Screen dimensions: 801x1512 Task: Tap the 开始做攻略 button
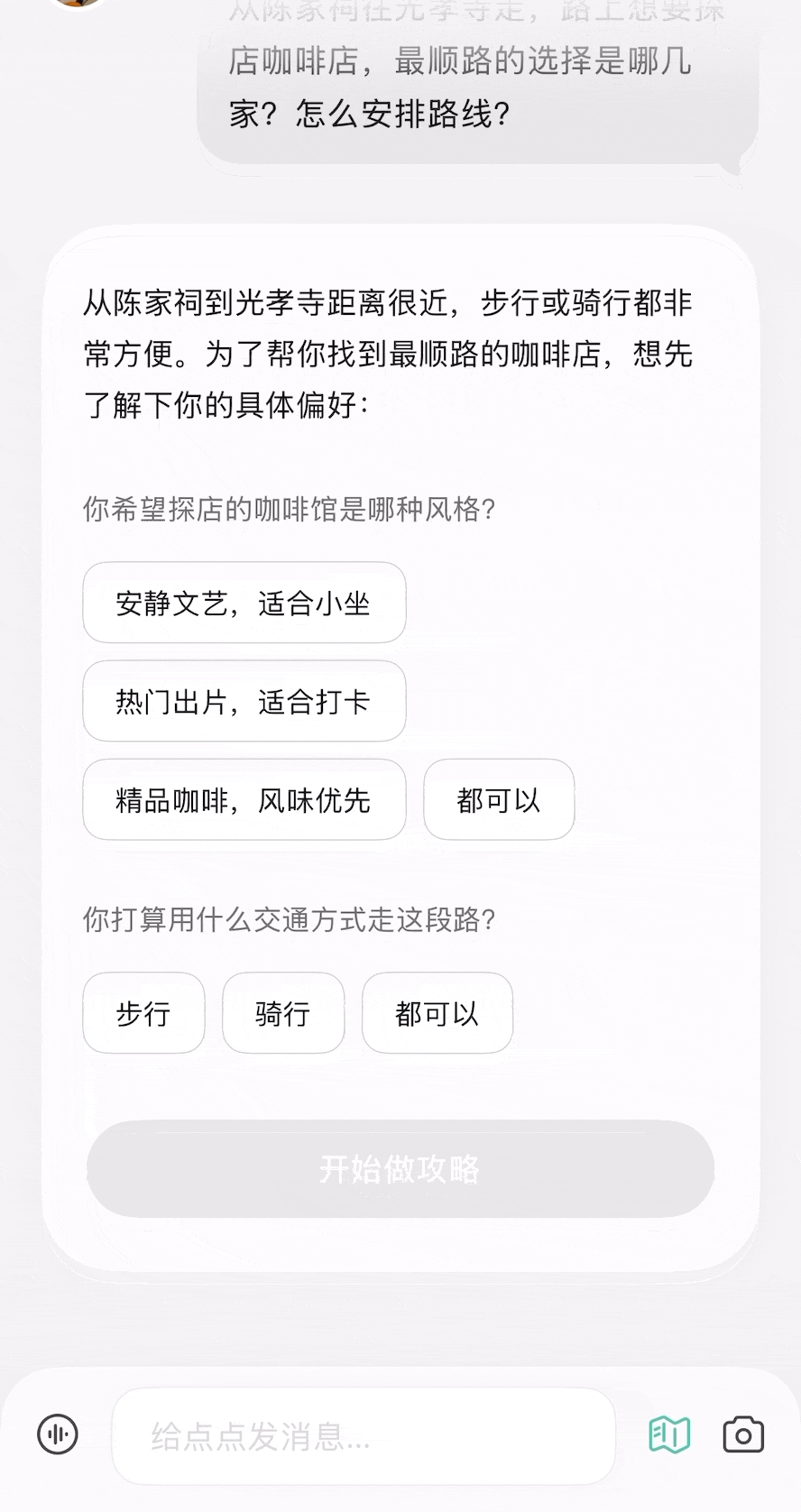[x=400, y=1169]
